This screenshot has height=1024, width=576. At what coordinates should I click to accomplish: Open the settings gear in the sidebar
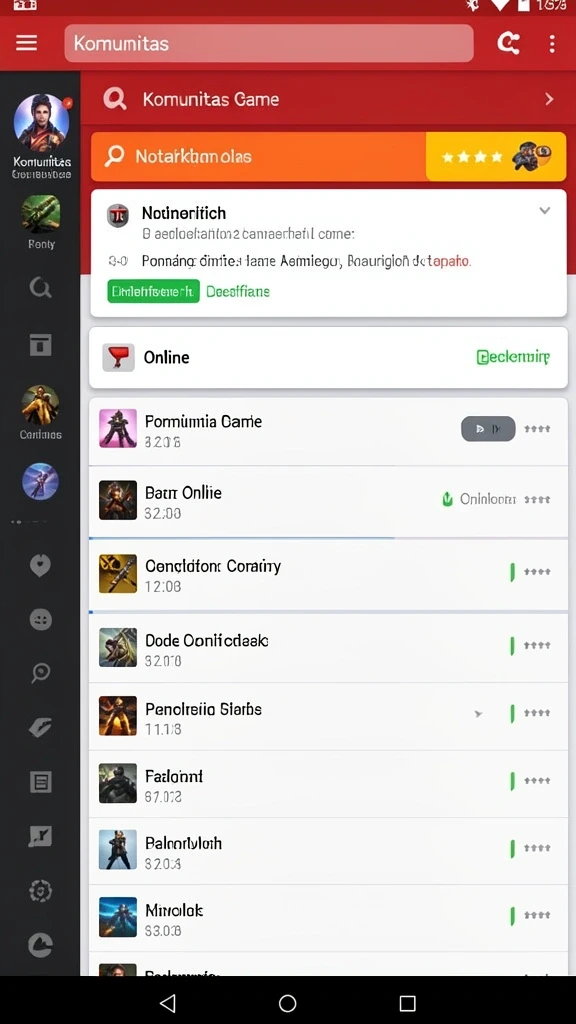tap(40, 890)
